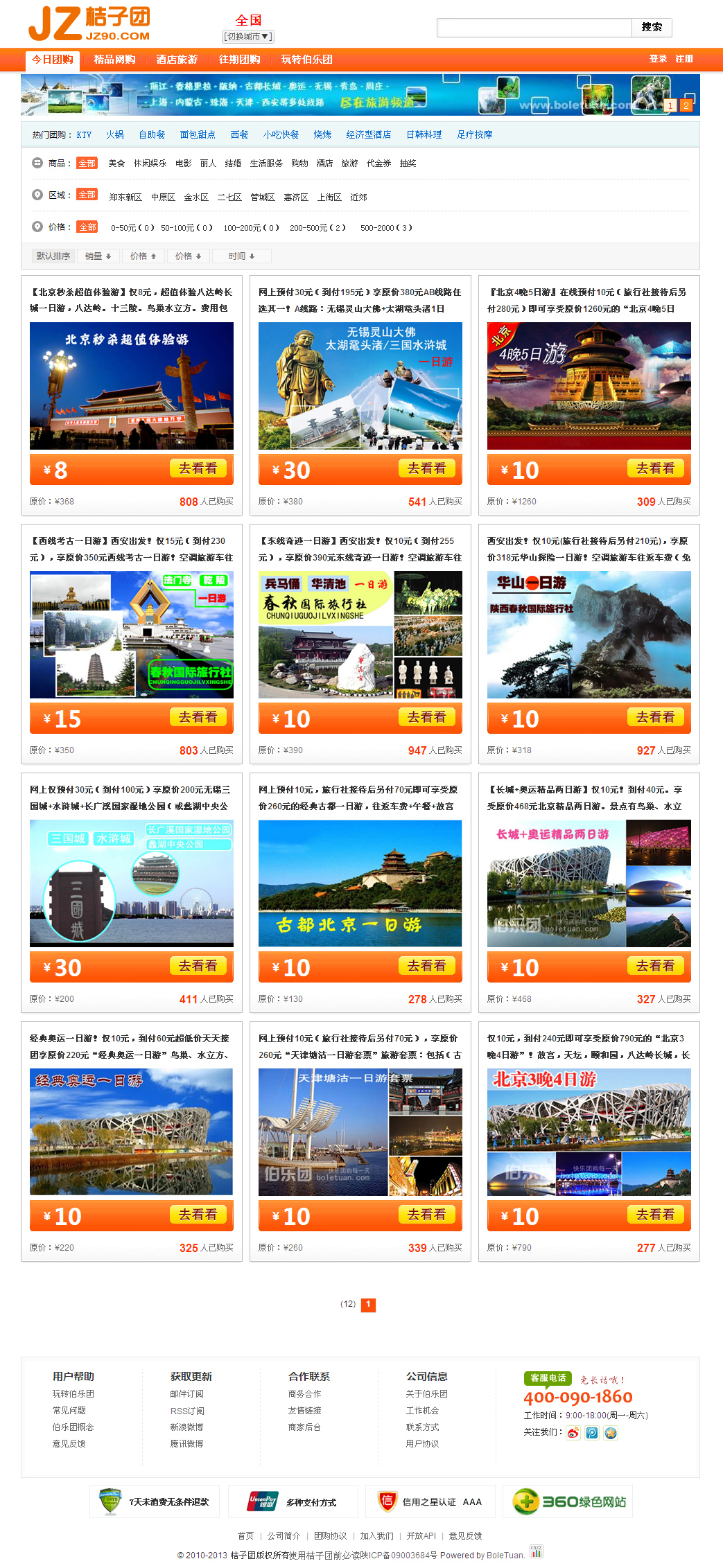Choose the 200-500元 price range
This screenshot has width=723, height=1568.
(317, 228)
